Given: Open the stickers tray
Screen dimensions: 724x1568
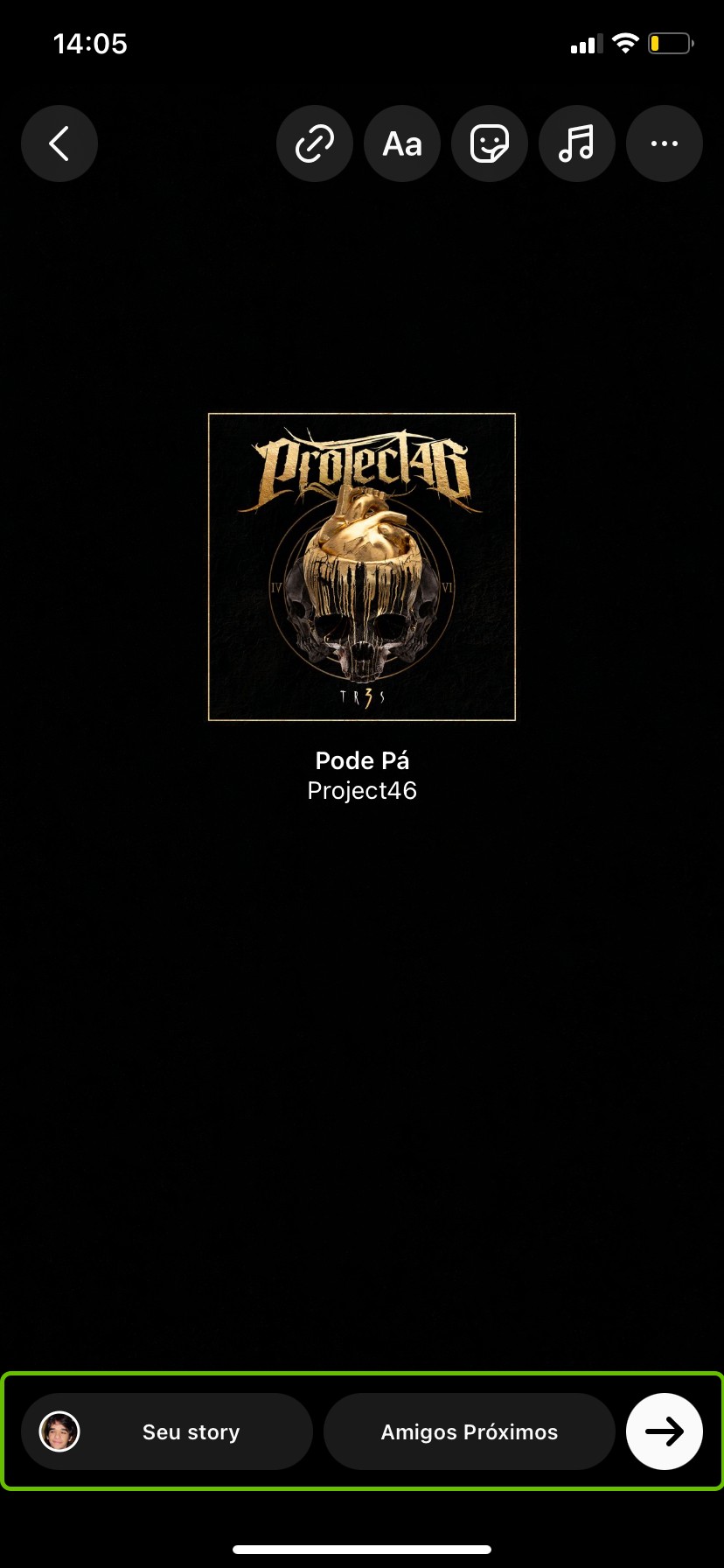Looking at the screenshot, I should [490, 143].
